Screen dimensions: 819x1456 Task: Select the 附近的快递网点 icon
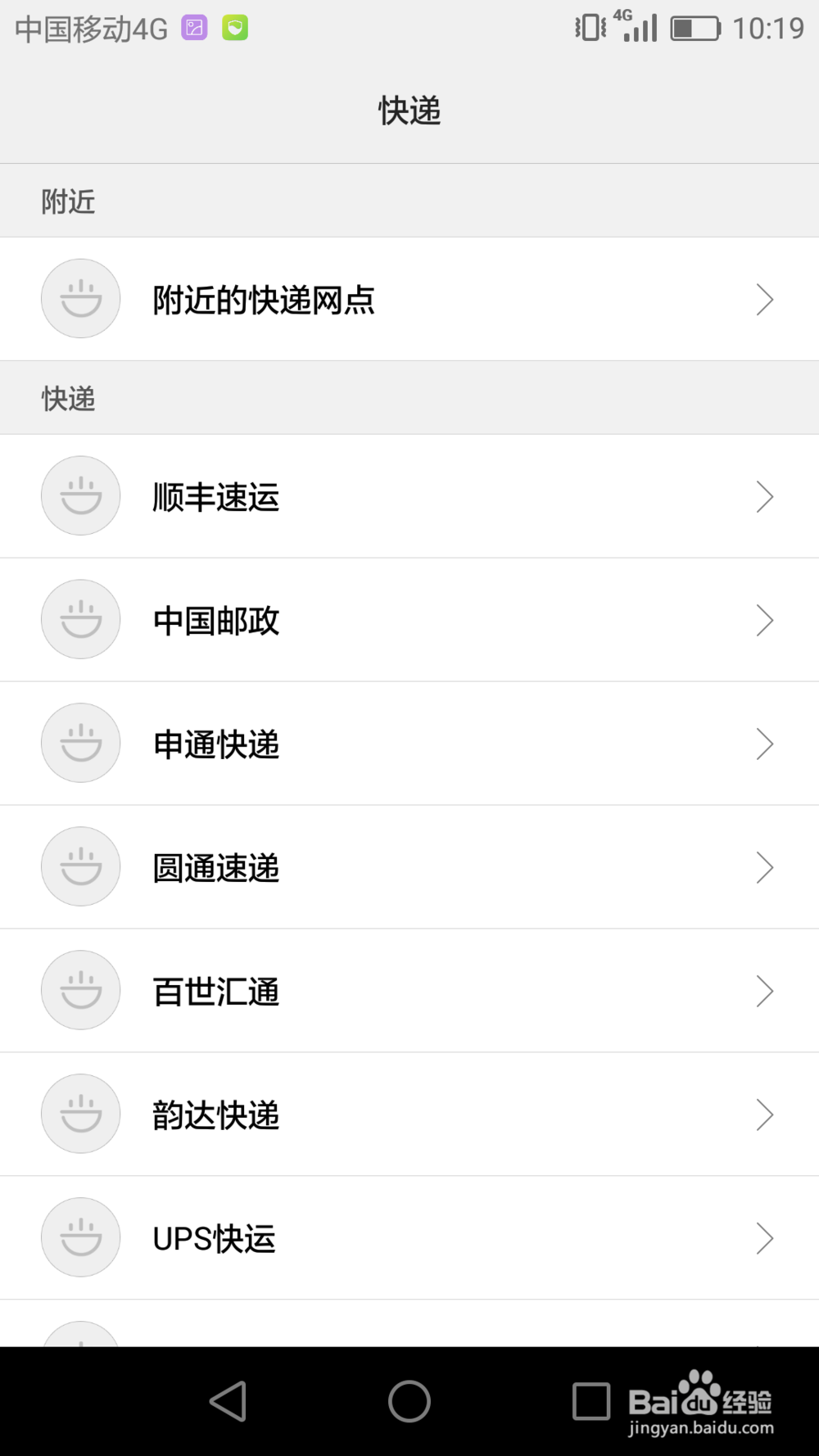pos(80,299)
